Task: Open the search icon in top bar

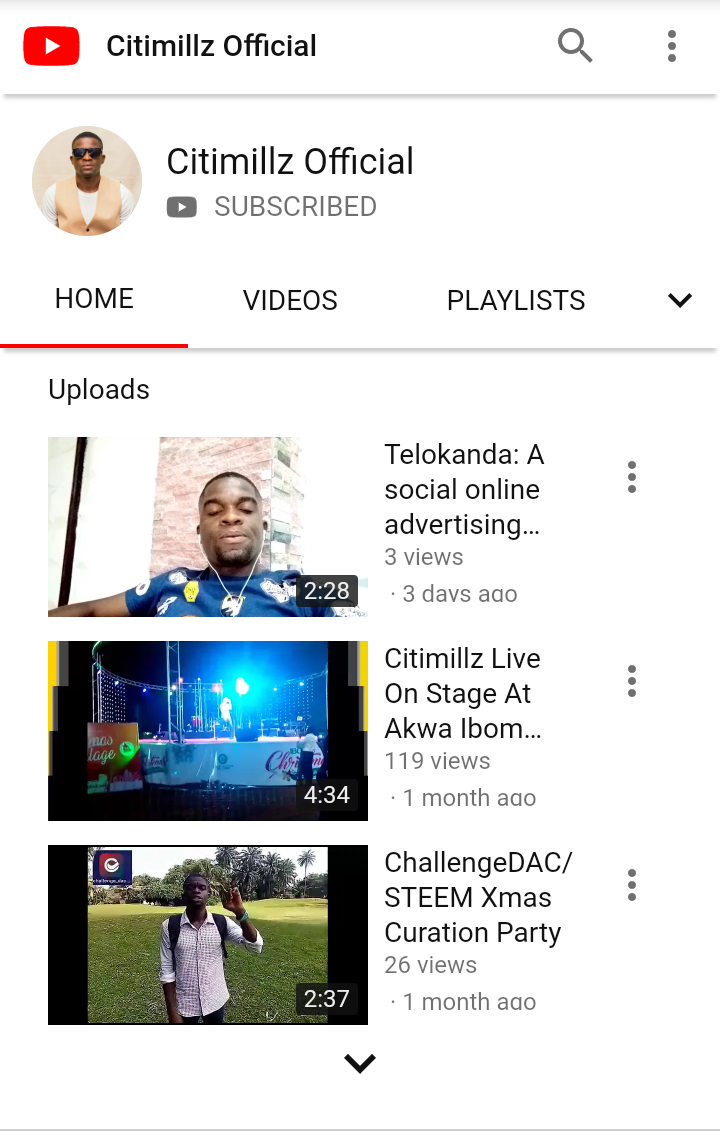Action: (575, 46)
